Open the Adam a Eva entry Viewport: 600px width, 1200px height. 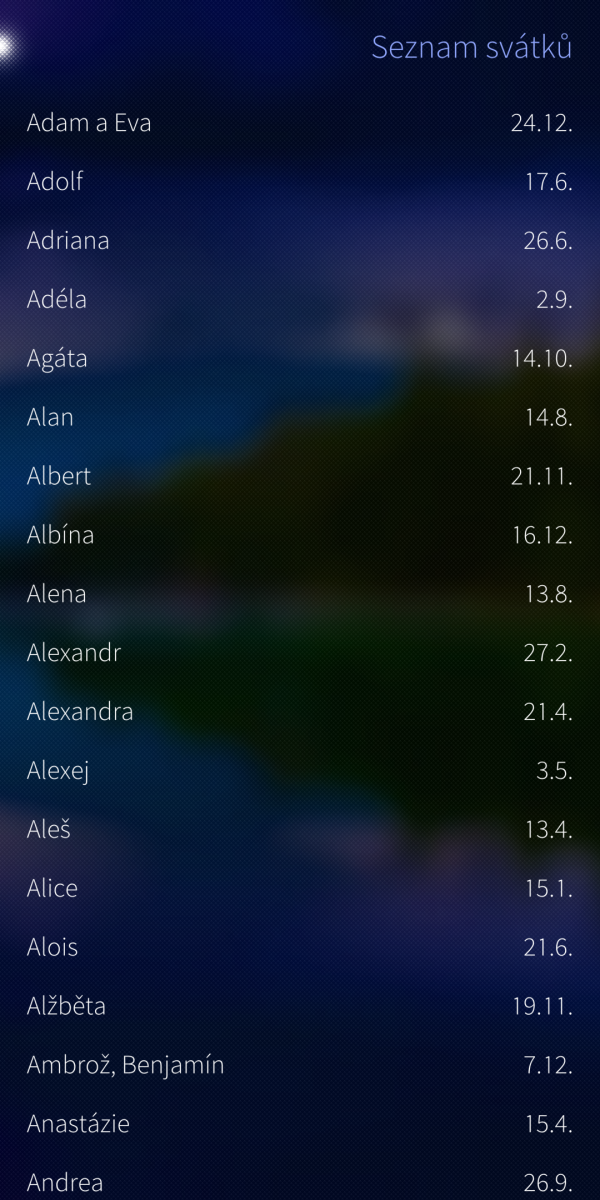coord(300,124)
